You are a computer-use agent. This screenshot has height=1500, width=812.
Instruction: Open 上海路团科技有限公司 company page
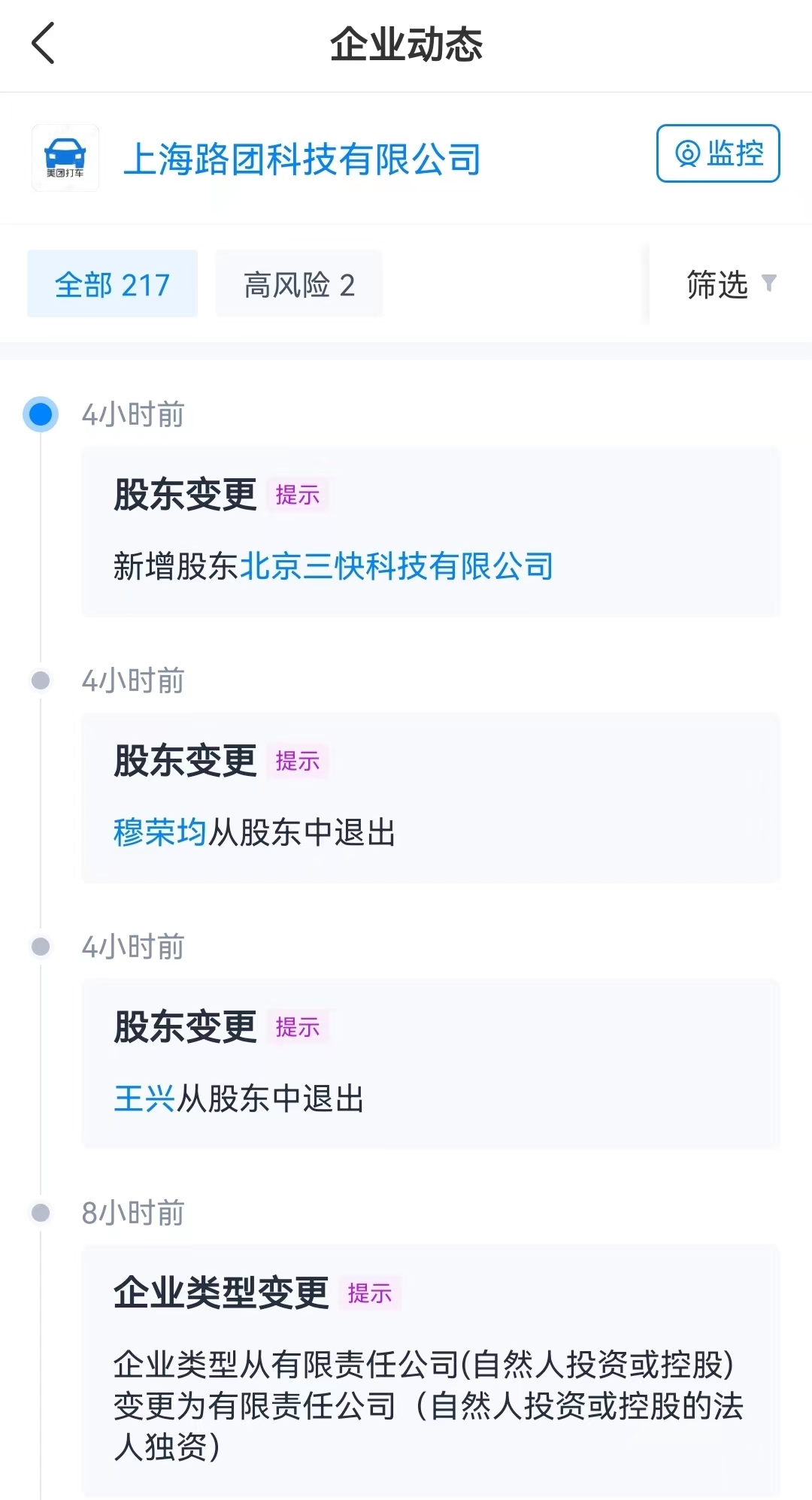pyautogui.click(x=301, y=159)
